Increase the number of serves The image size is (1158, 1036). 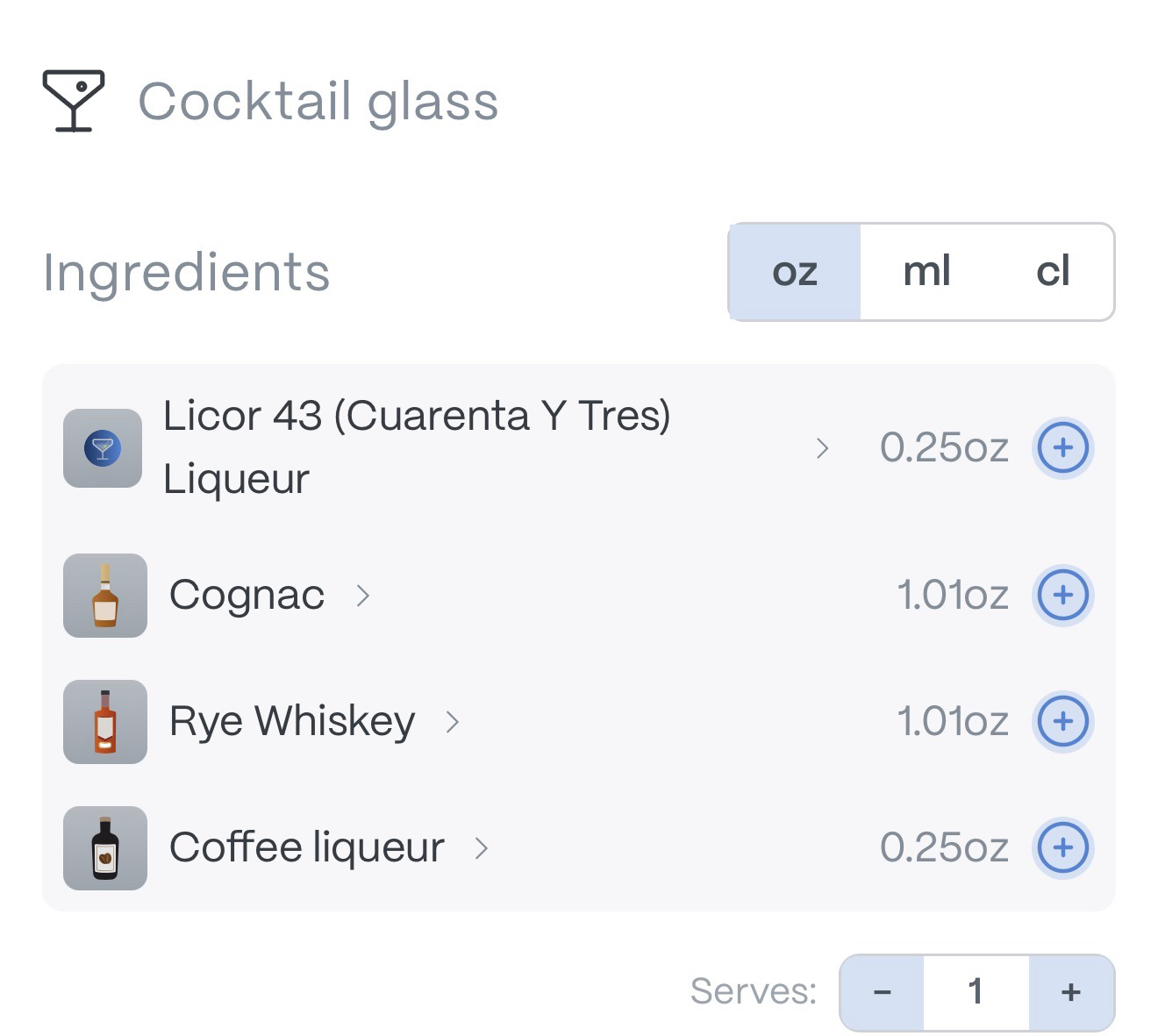(x=1070, y=992)
